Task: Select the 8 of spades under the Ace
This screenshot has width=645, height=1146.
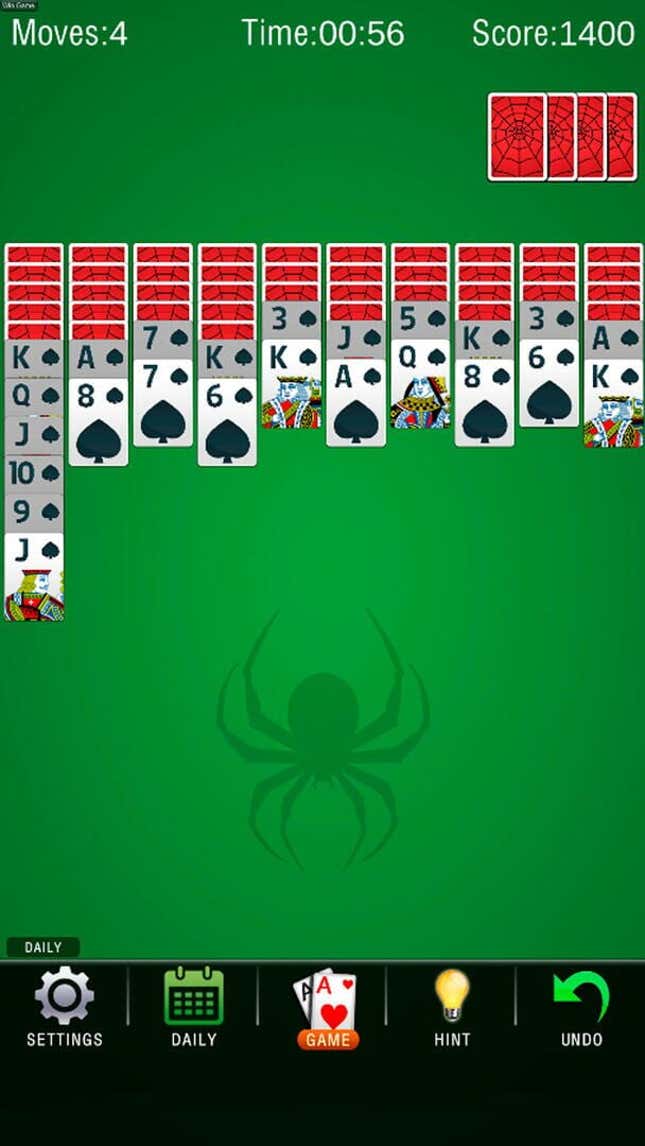Action: [98, 422]
